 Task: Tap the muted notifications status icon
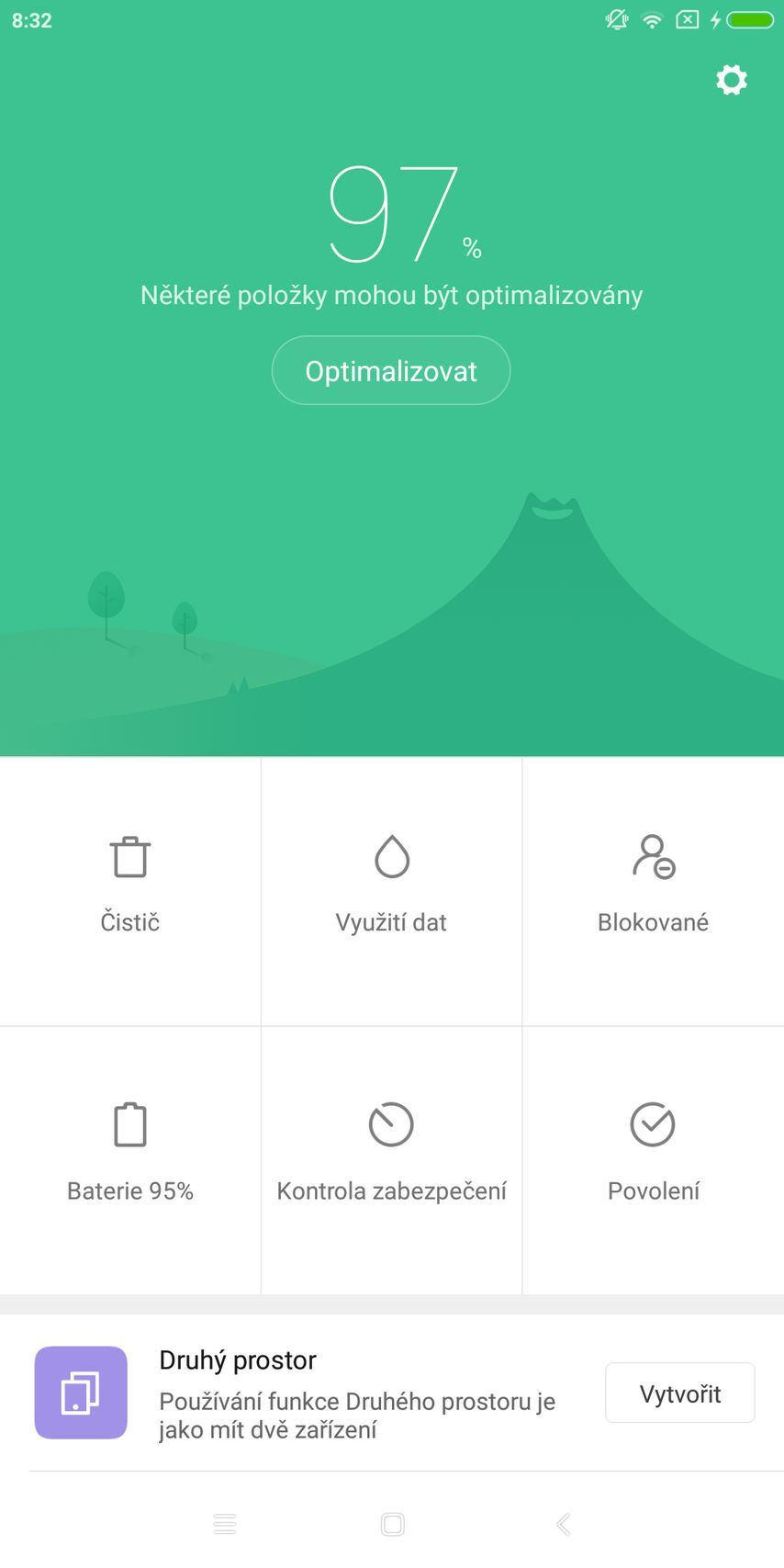(616, 19)
